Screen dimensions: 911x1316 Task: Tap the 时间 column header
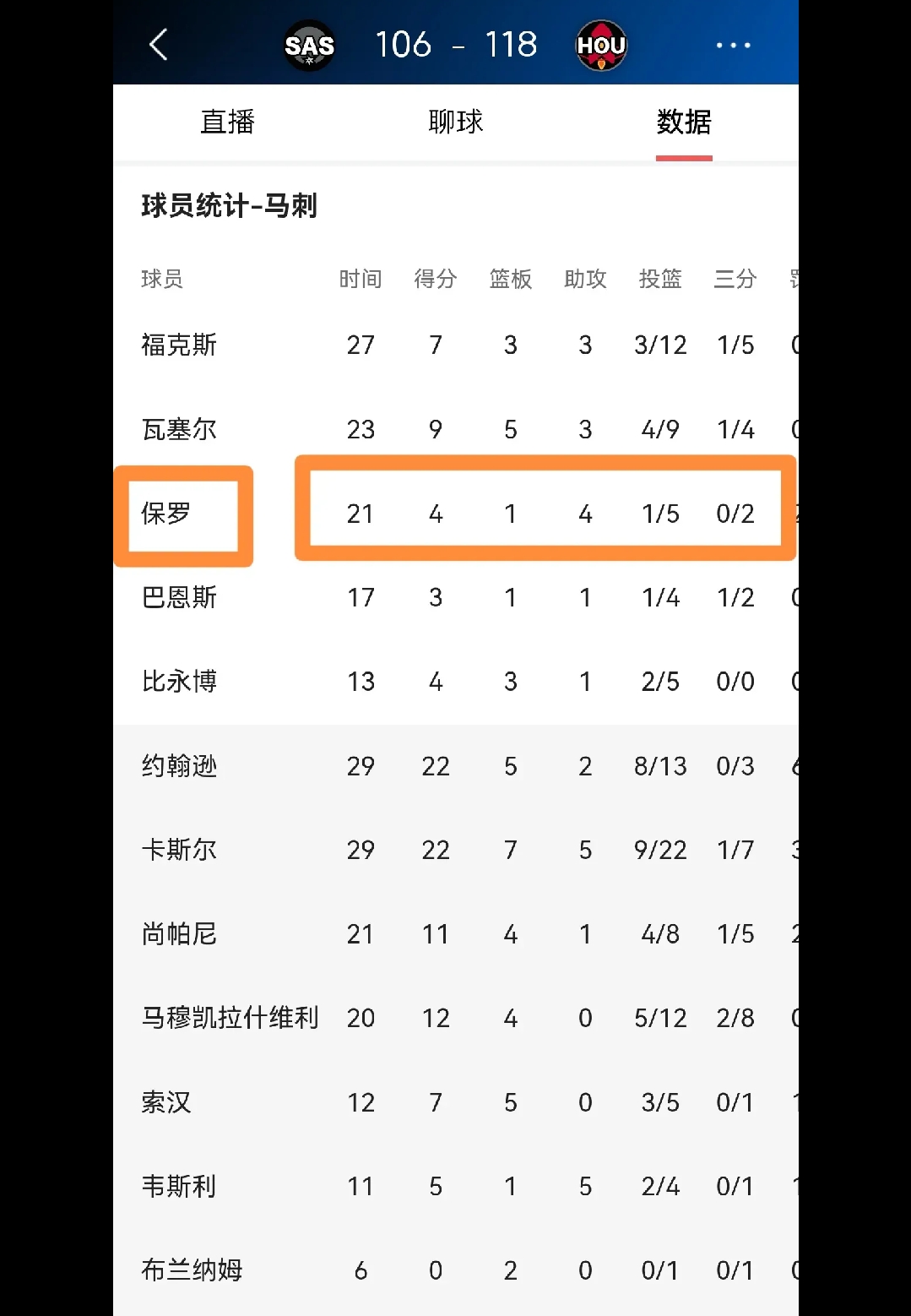(361, 280)
